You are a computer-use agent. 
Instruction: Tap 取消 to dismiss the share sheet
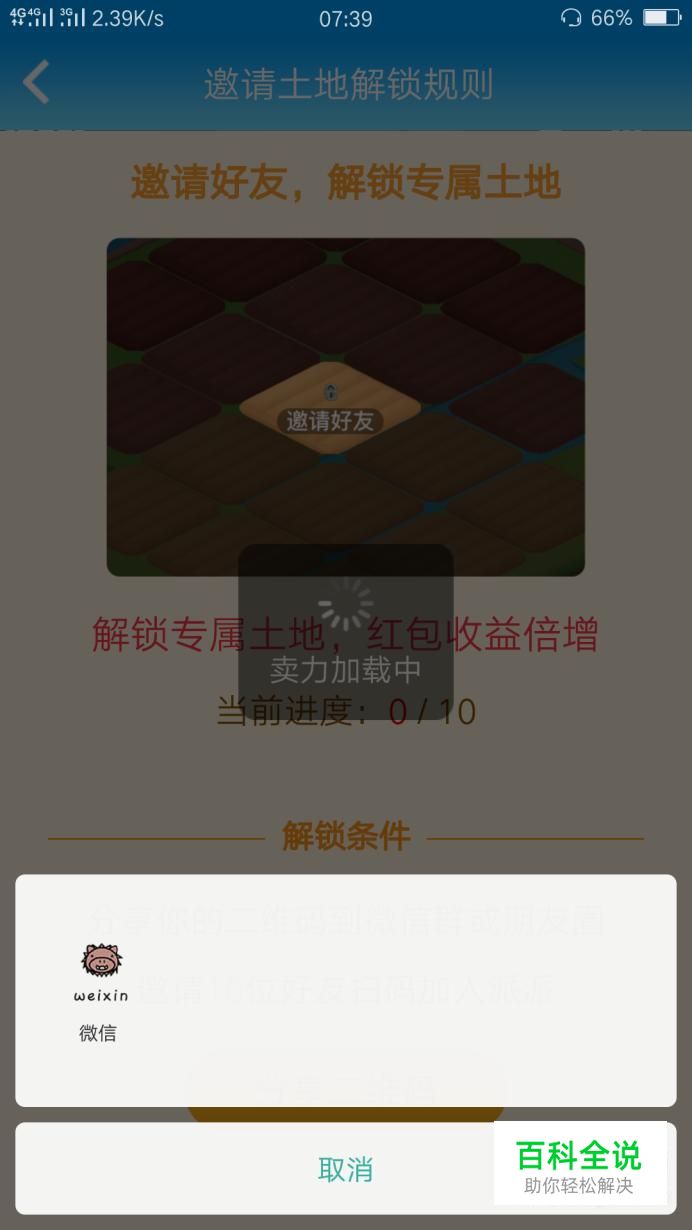click(x=345, y=1168)
